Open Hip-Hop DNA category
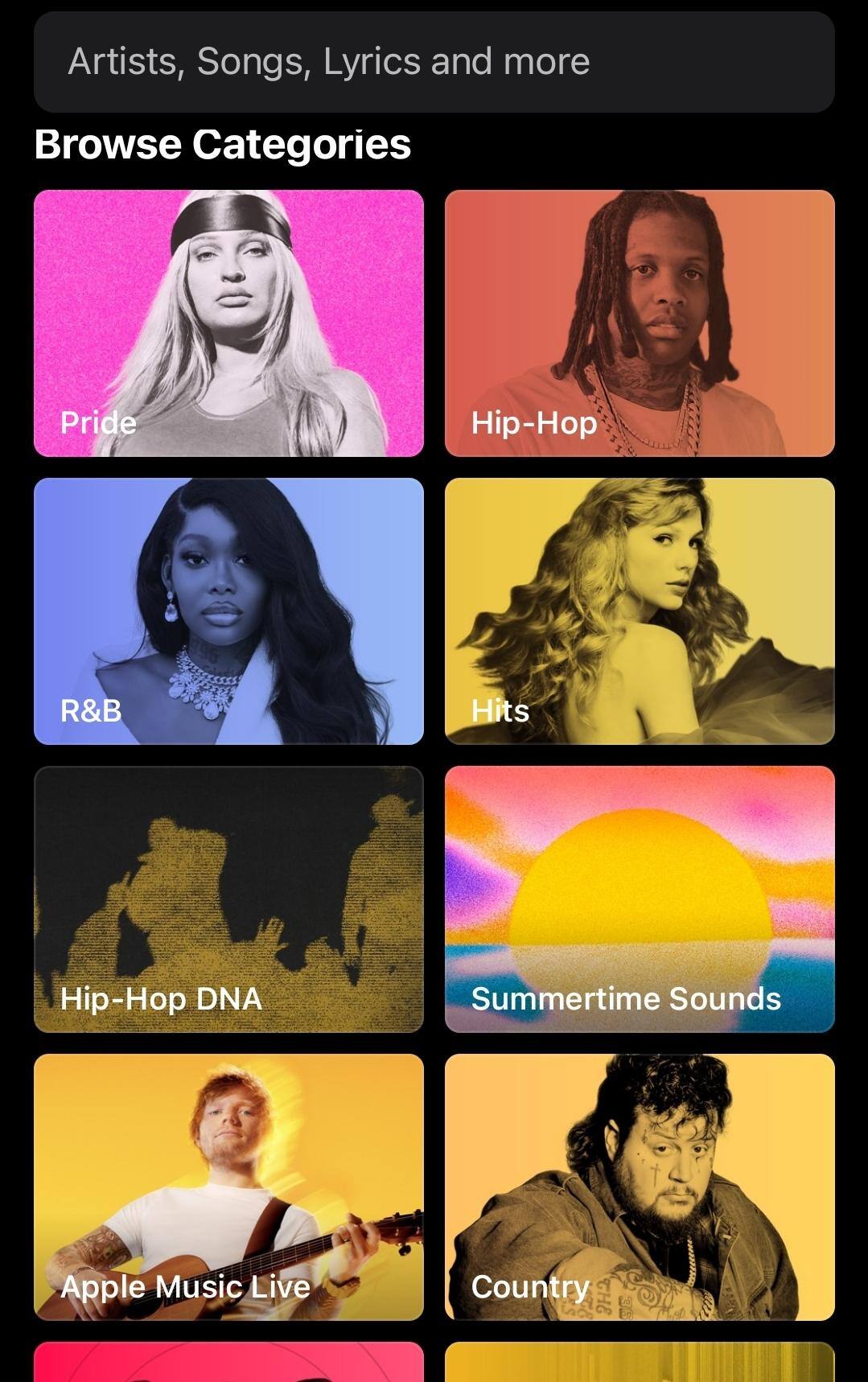Image resolution: width=868 pixels, height=1382 pixels. [228, 899]
